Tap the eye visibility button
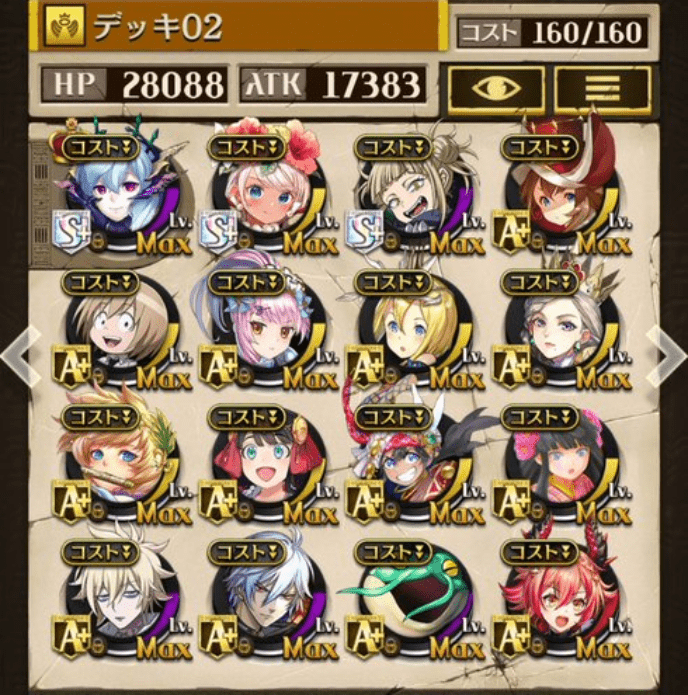Image resolution: width=688 pixels, height=695 pixels. click(x=496, y=89)
